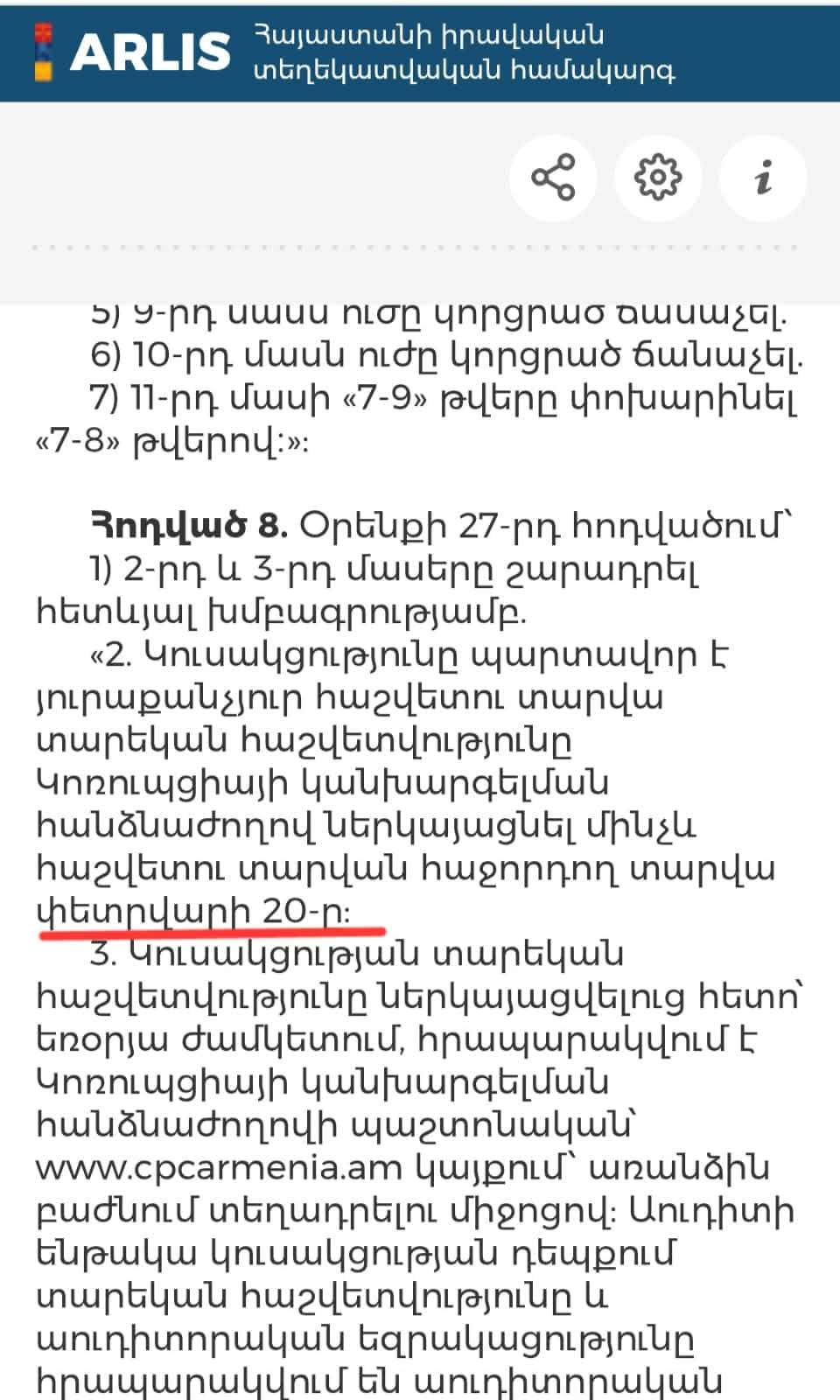Open the document info icon
The height and width of the screenshot is (1400, 840).
click(x=763, y=178)
